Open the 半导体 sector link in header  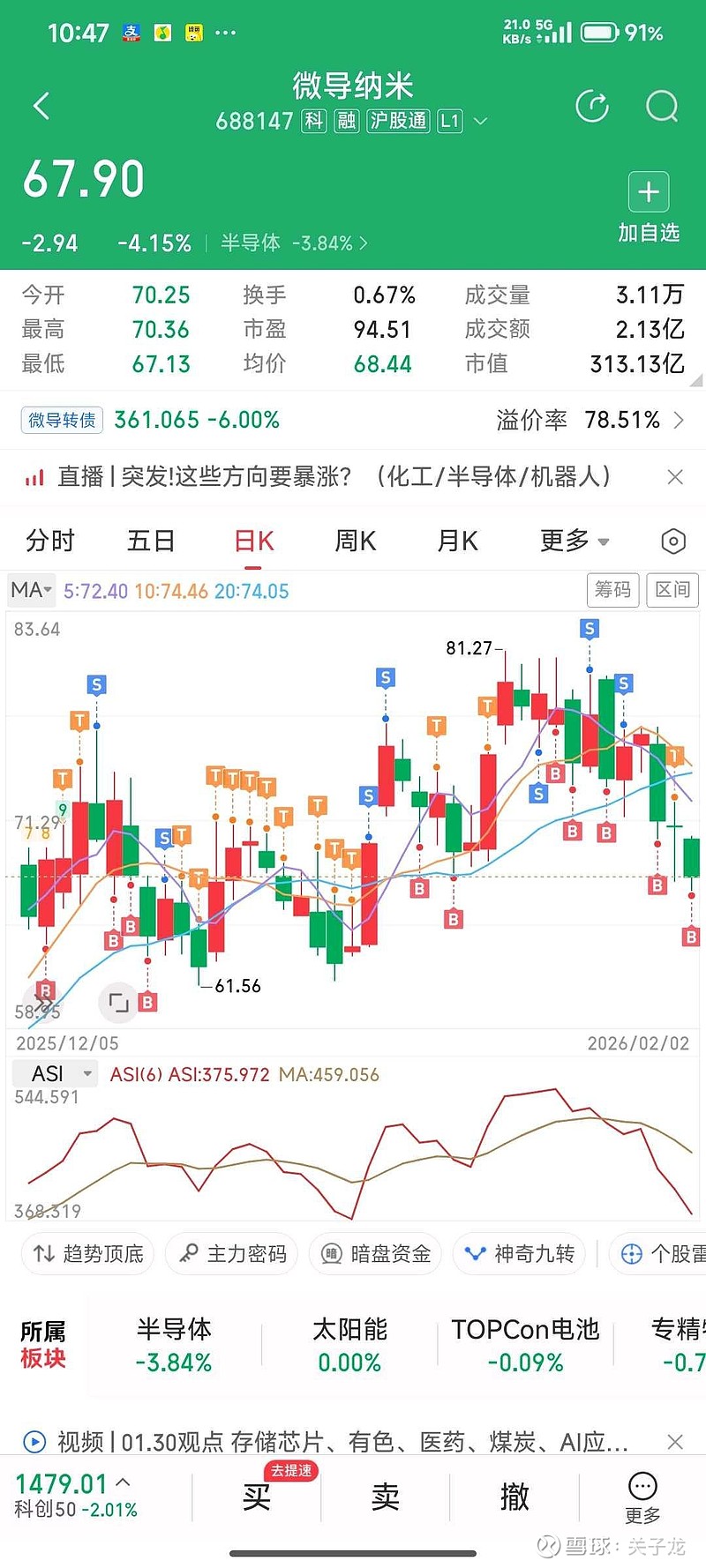[x=294, y=243]
